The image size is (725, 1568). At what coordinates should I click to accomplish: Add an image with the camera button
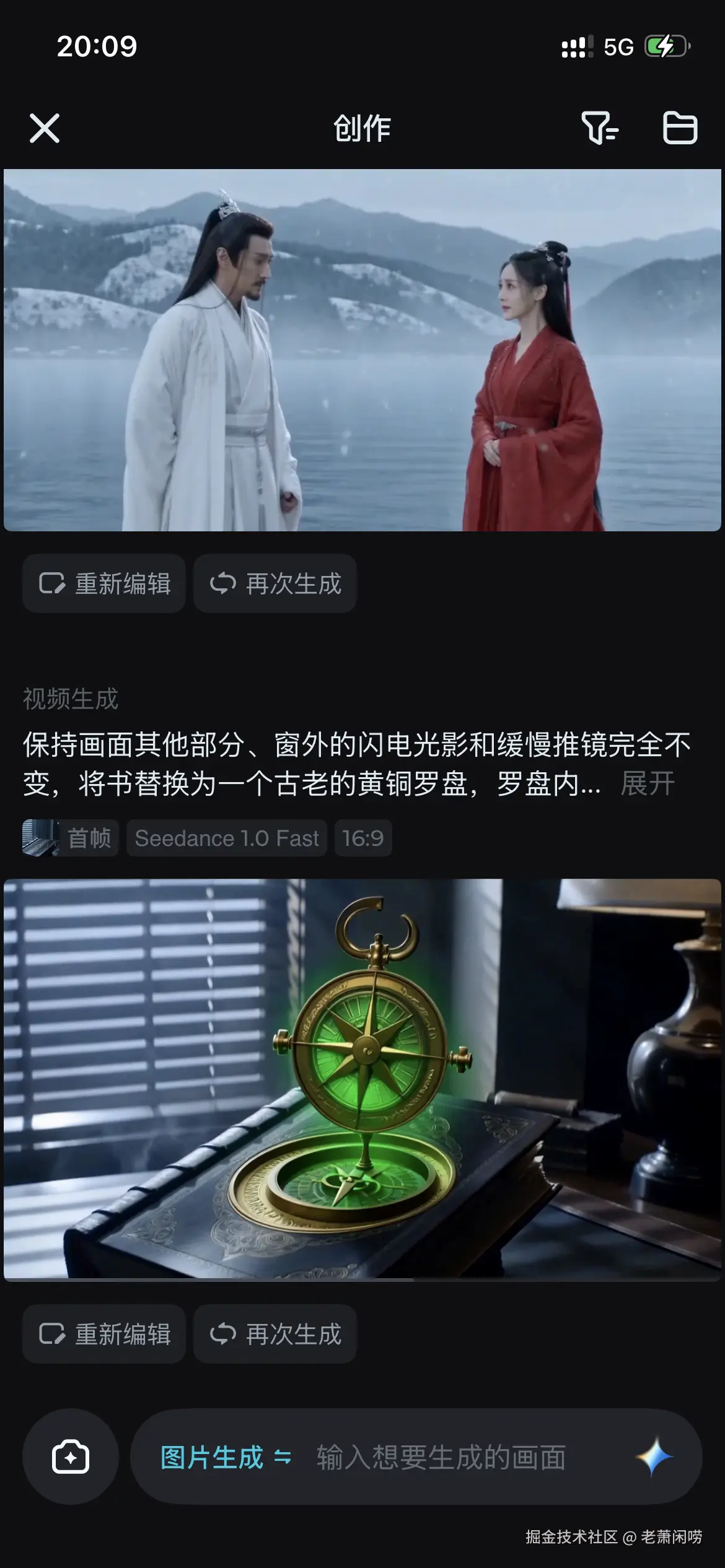71,1457
